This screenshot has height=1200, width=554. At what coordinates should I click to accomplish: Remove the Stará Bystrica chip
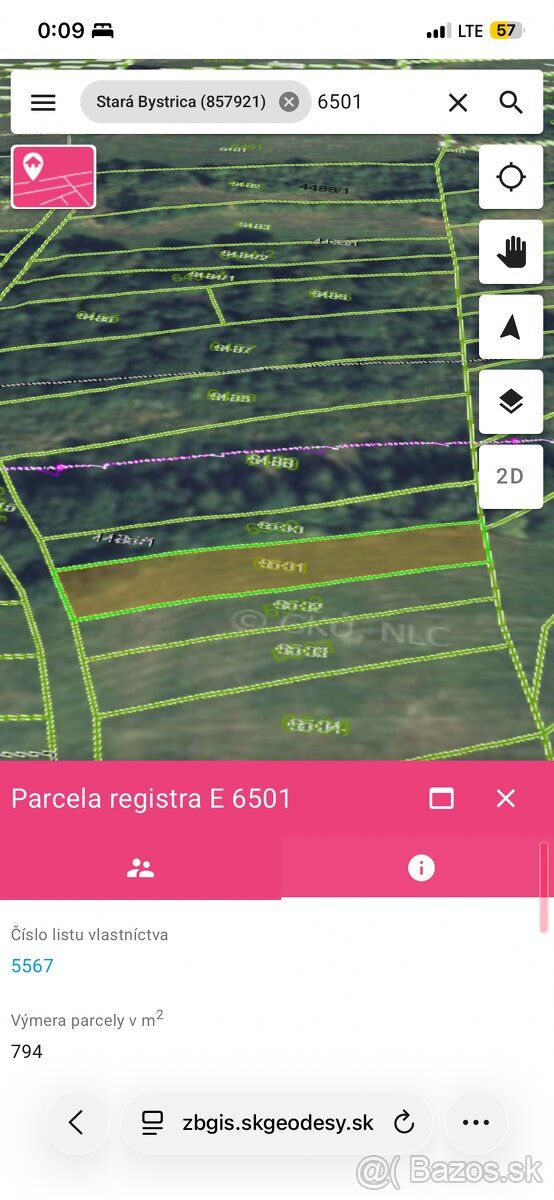289,102
